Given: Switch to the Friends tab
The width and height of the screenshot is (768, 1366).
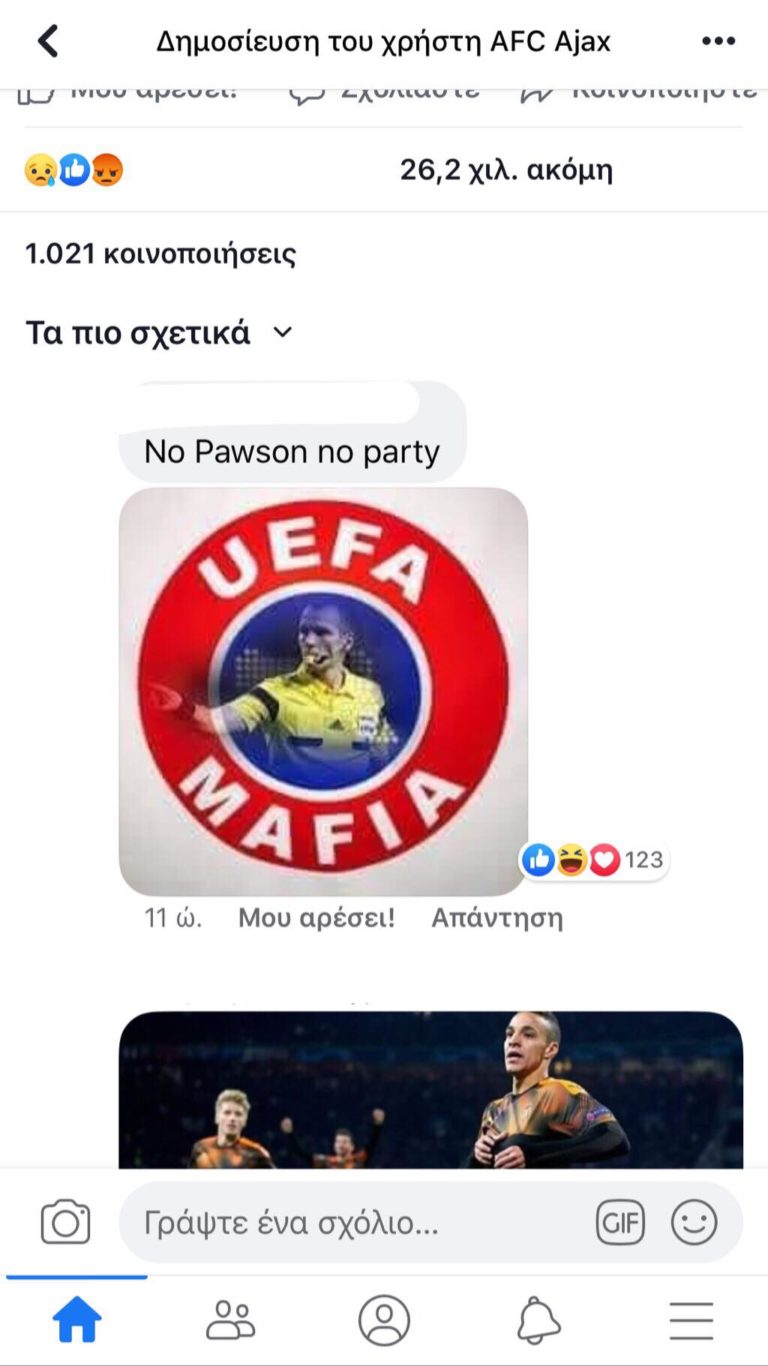Looking at the screenshot, I should [231, 1321].
